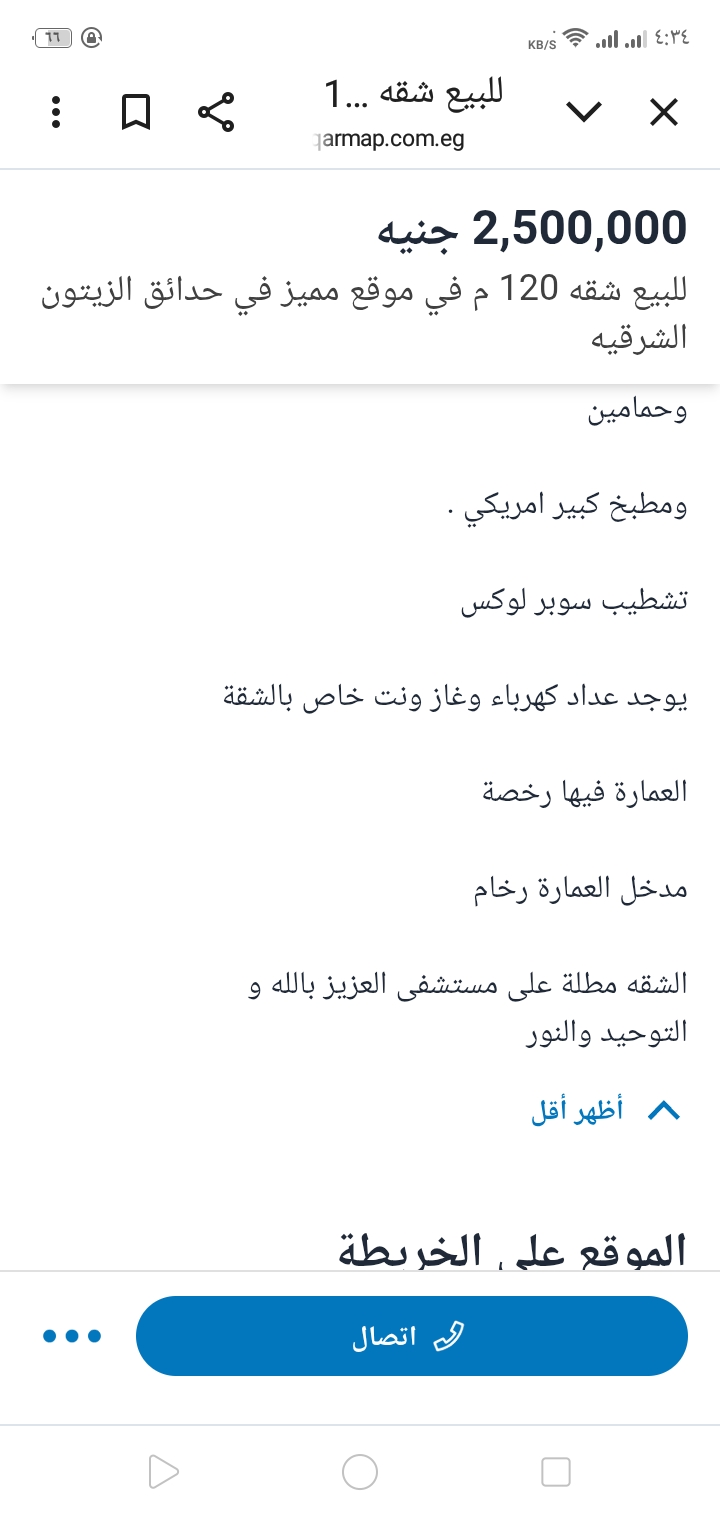The height and width of the screenshot is (1520, 720).
Task: Call the seller using اتصال button
Action: click(411, 1336)
